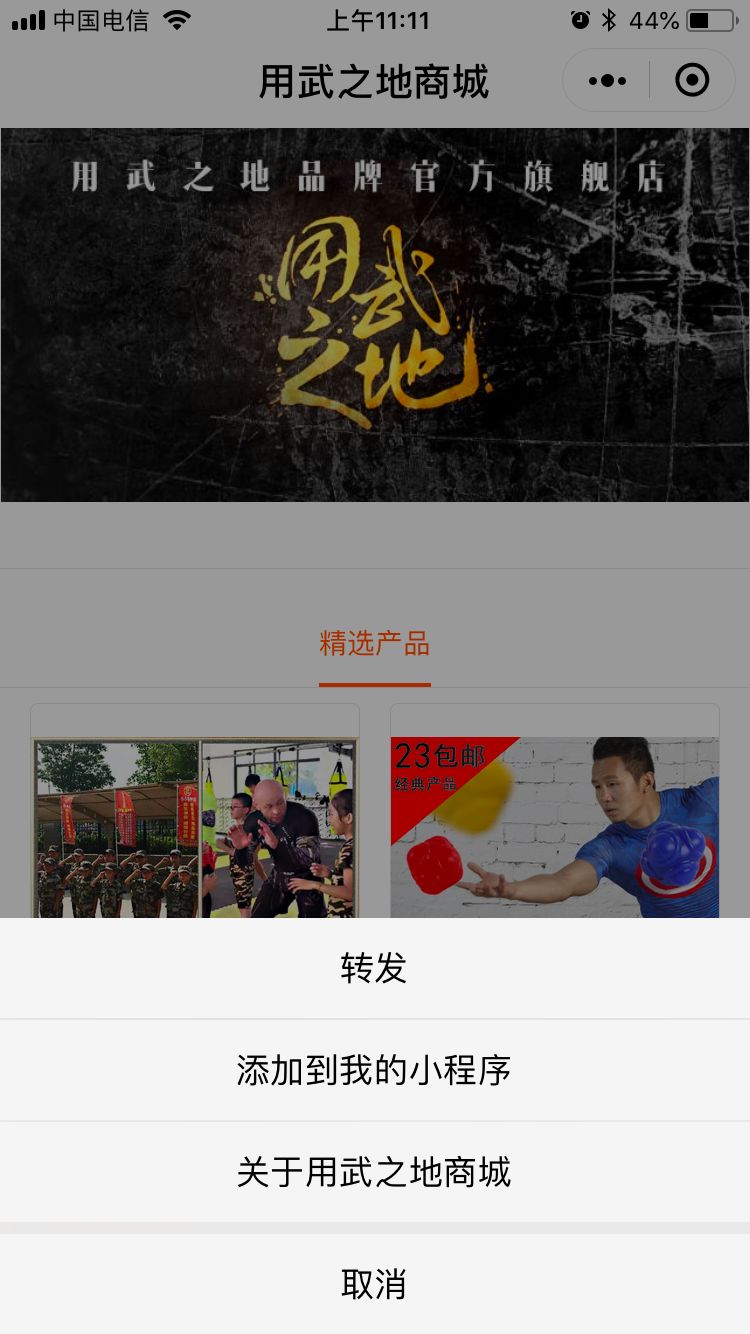Choose 添加到我的小程序 option
750x1334 pixels.
point(374,1070)
